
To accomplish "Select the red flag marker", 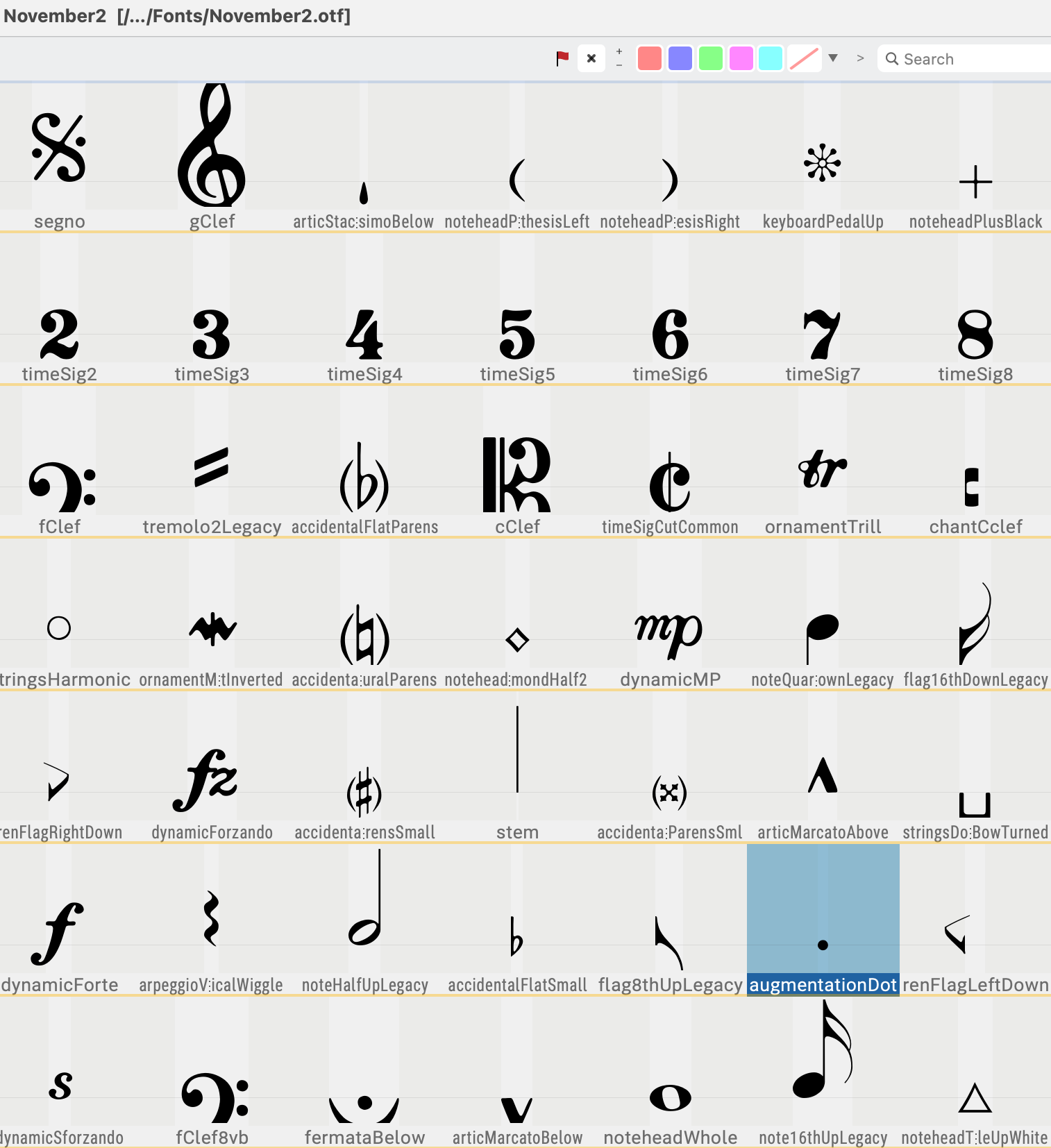I will pos(562,59).
